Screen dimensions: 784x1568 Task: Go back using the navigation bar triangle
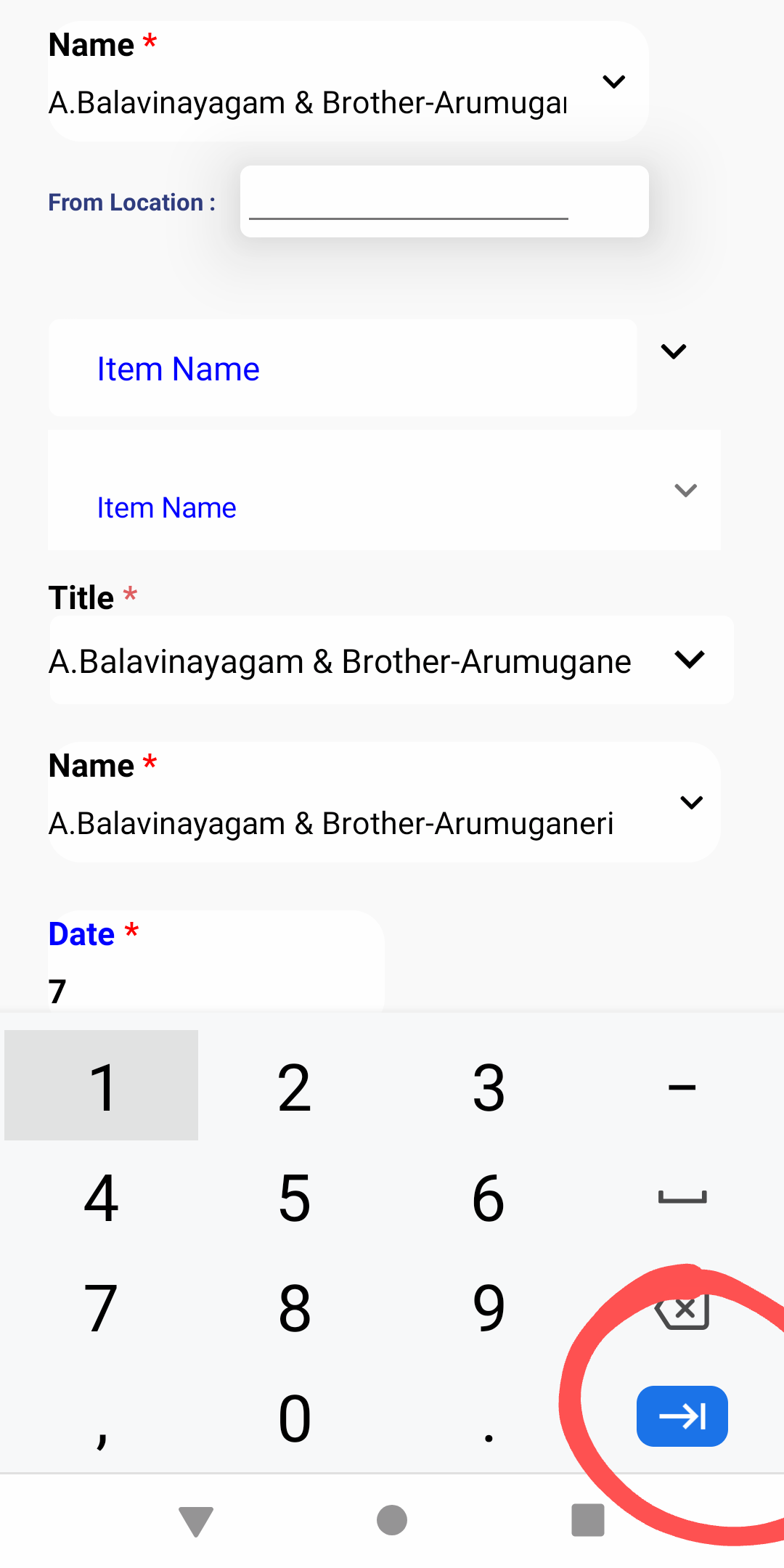[195, 1520]
